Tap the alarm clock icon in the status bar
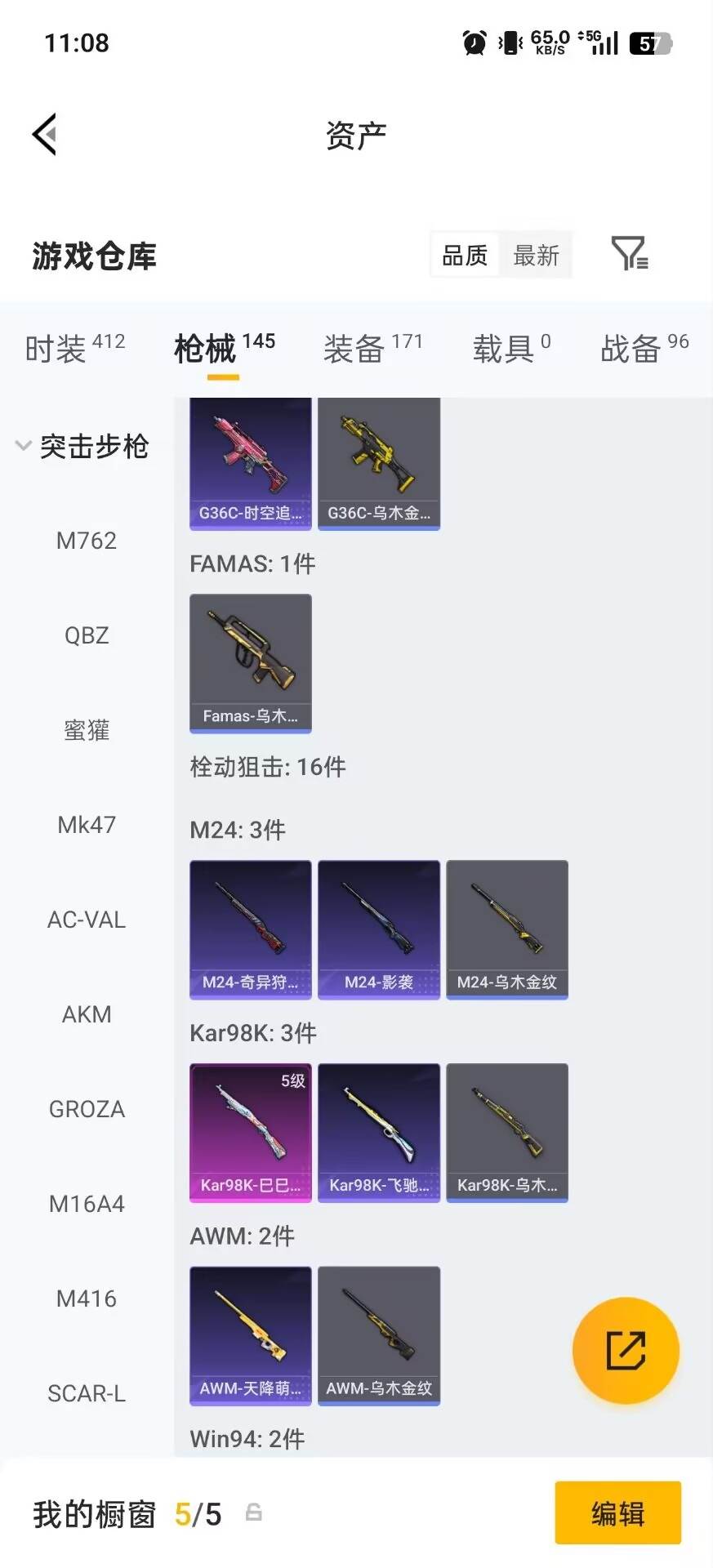 tap(472, 42)
